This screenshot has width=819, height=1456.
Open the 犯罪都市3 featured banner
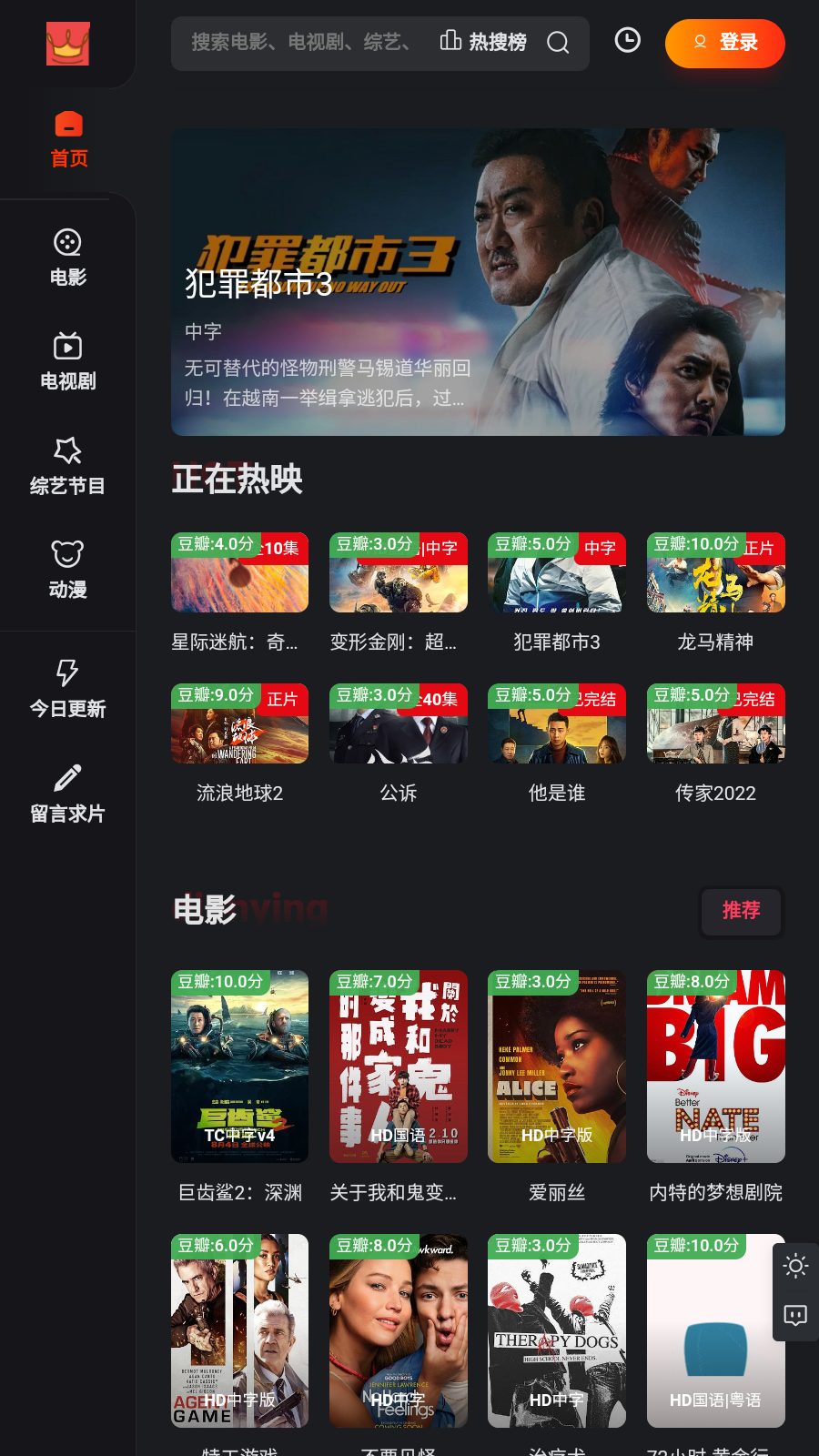(478, 282)
